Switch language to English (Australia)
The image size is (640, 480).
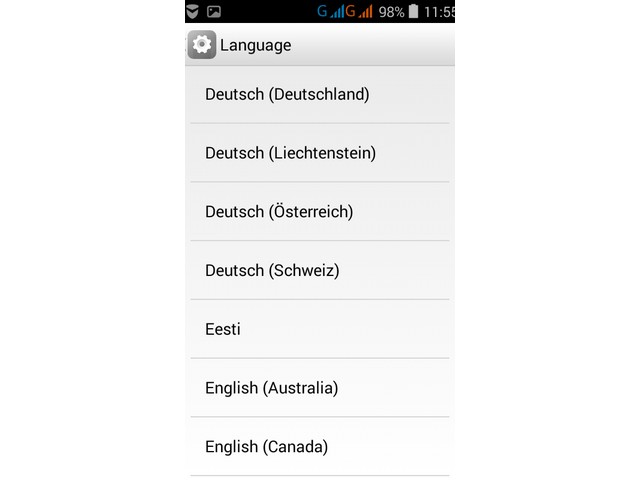point(271,388)
